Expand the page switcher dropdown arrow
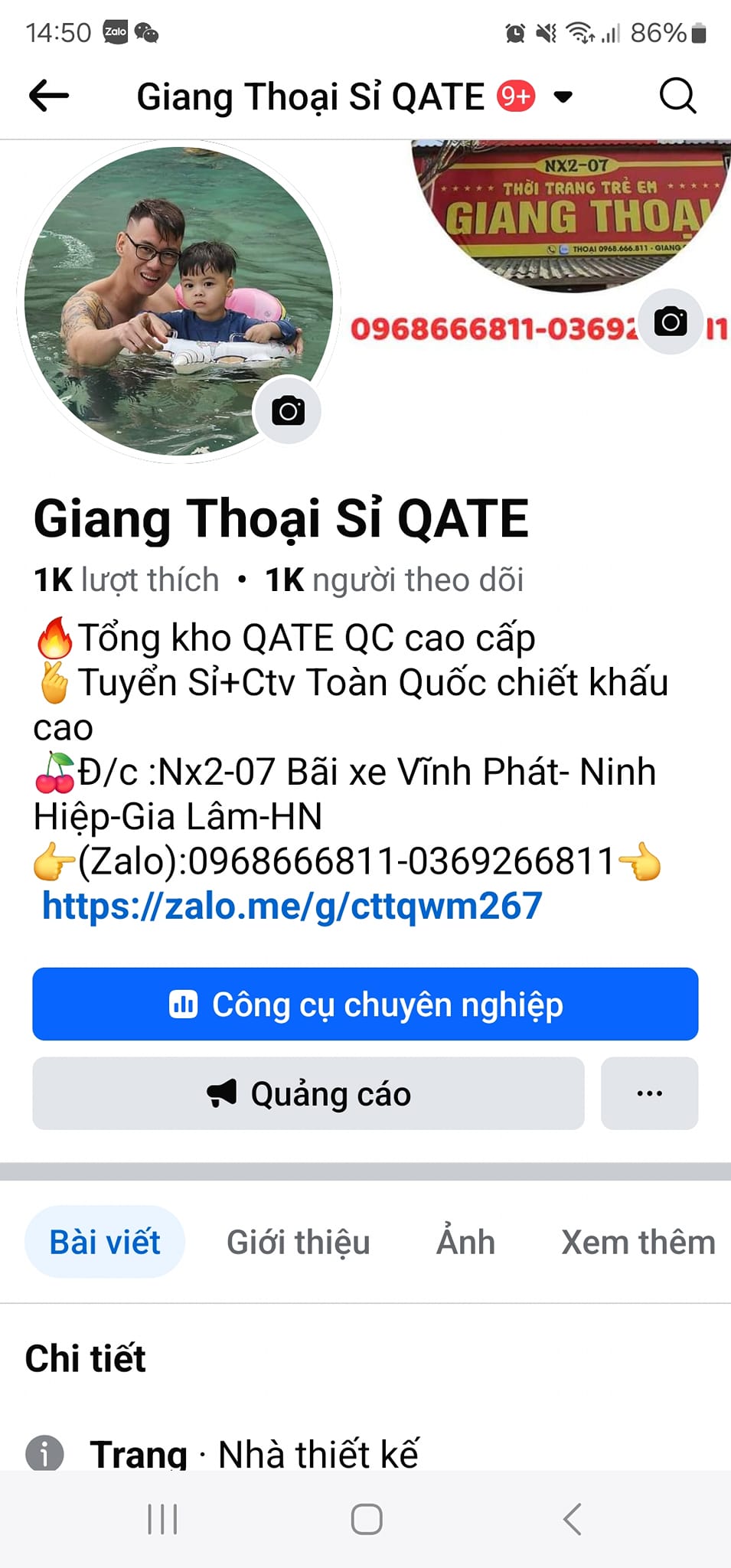Screen dimensions: 731x1568 coord(563,97)
